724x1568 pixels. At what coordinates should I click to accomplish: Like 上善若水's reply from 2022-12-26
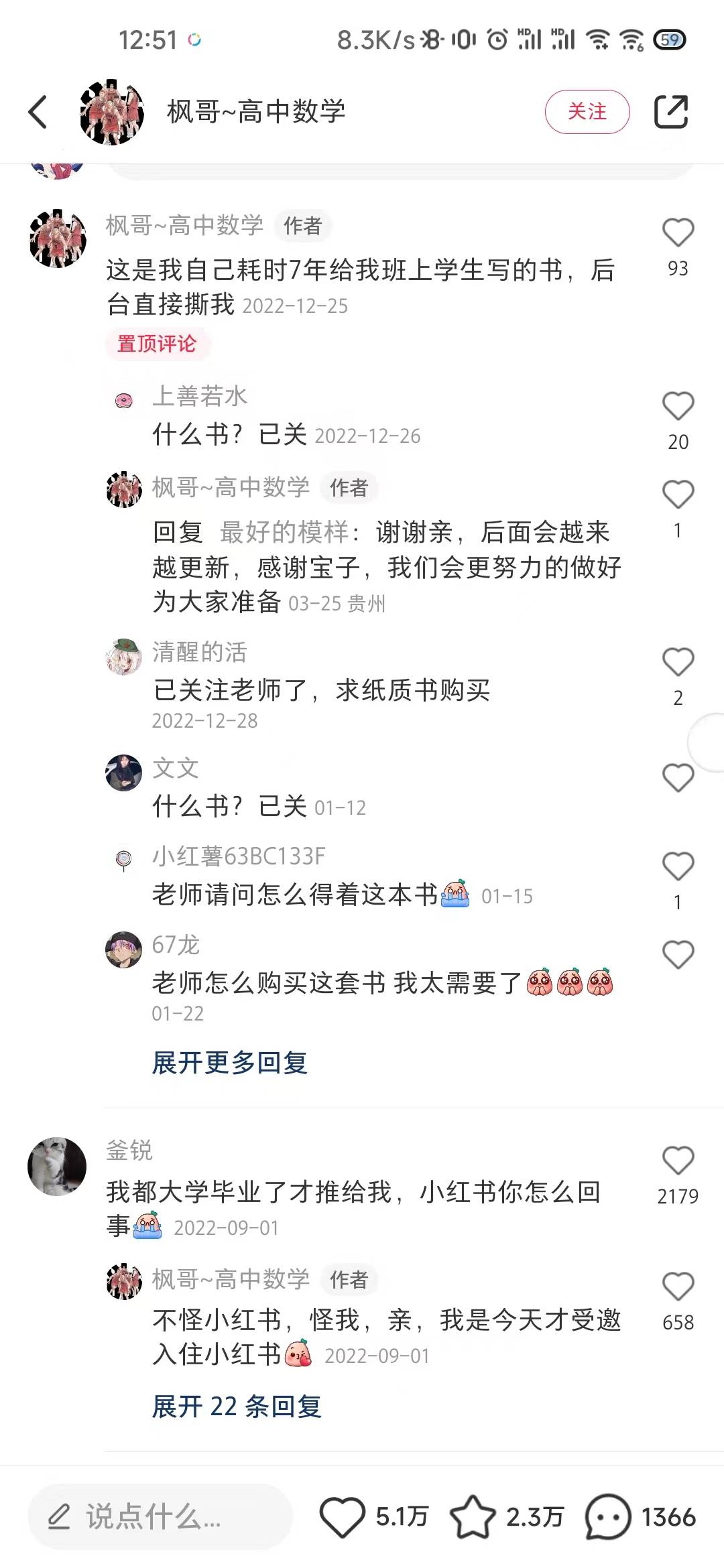pyautogui.click(x=678, y=406)
